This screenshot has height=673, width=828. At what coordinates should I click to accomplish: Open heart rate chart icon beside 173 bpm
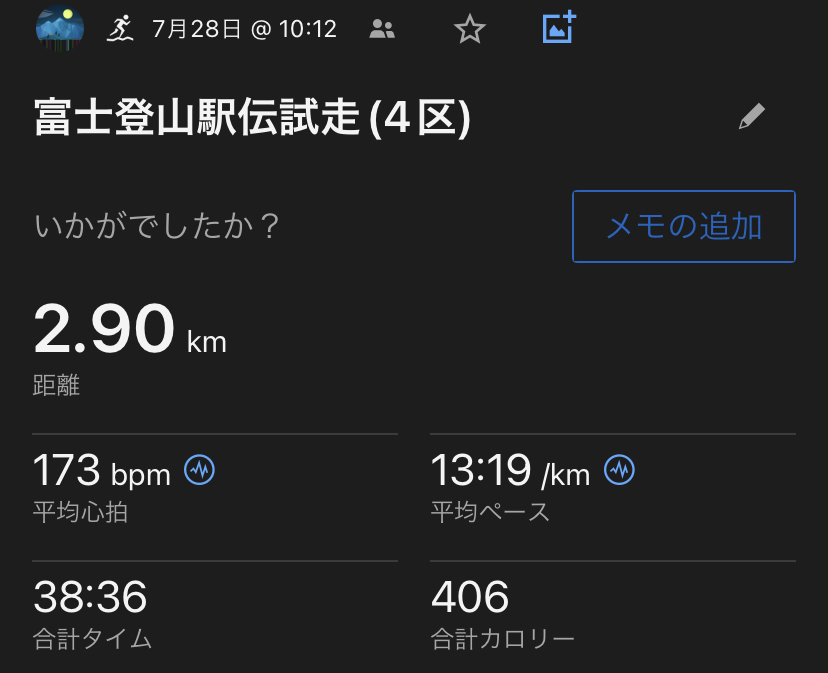pyautogui.click(x=200, y=470)
